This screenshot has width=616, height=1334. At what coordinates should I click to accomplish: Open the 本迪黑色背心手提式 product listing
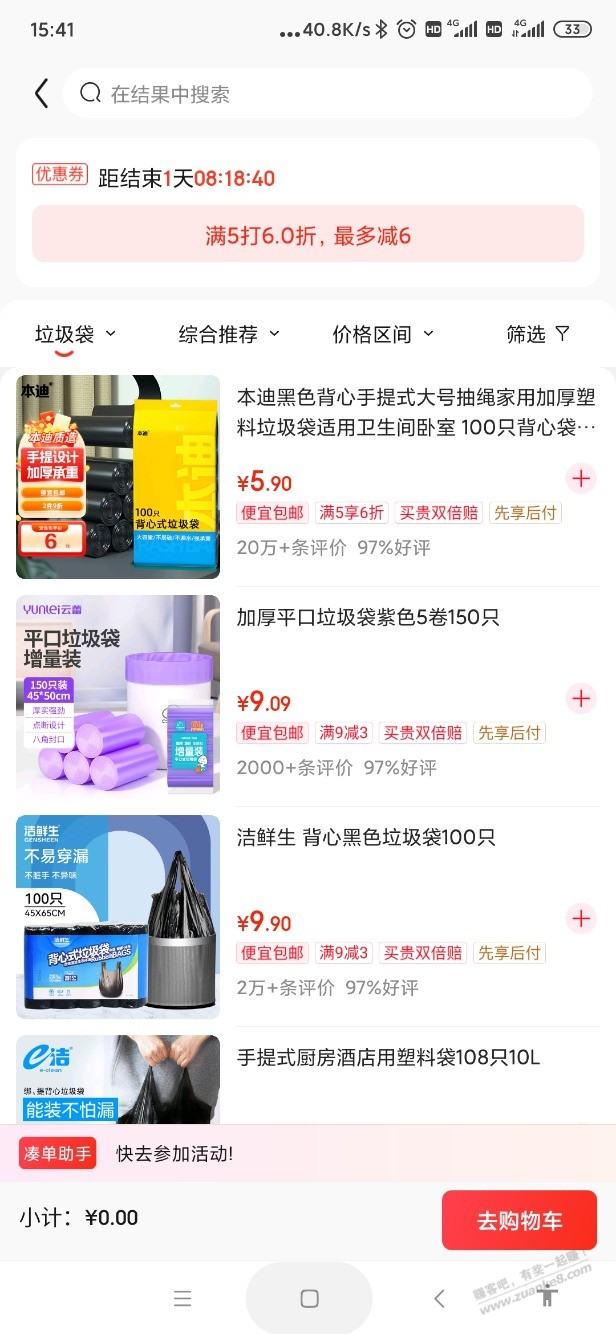point(415,411)
